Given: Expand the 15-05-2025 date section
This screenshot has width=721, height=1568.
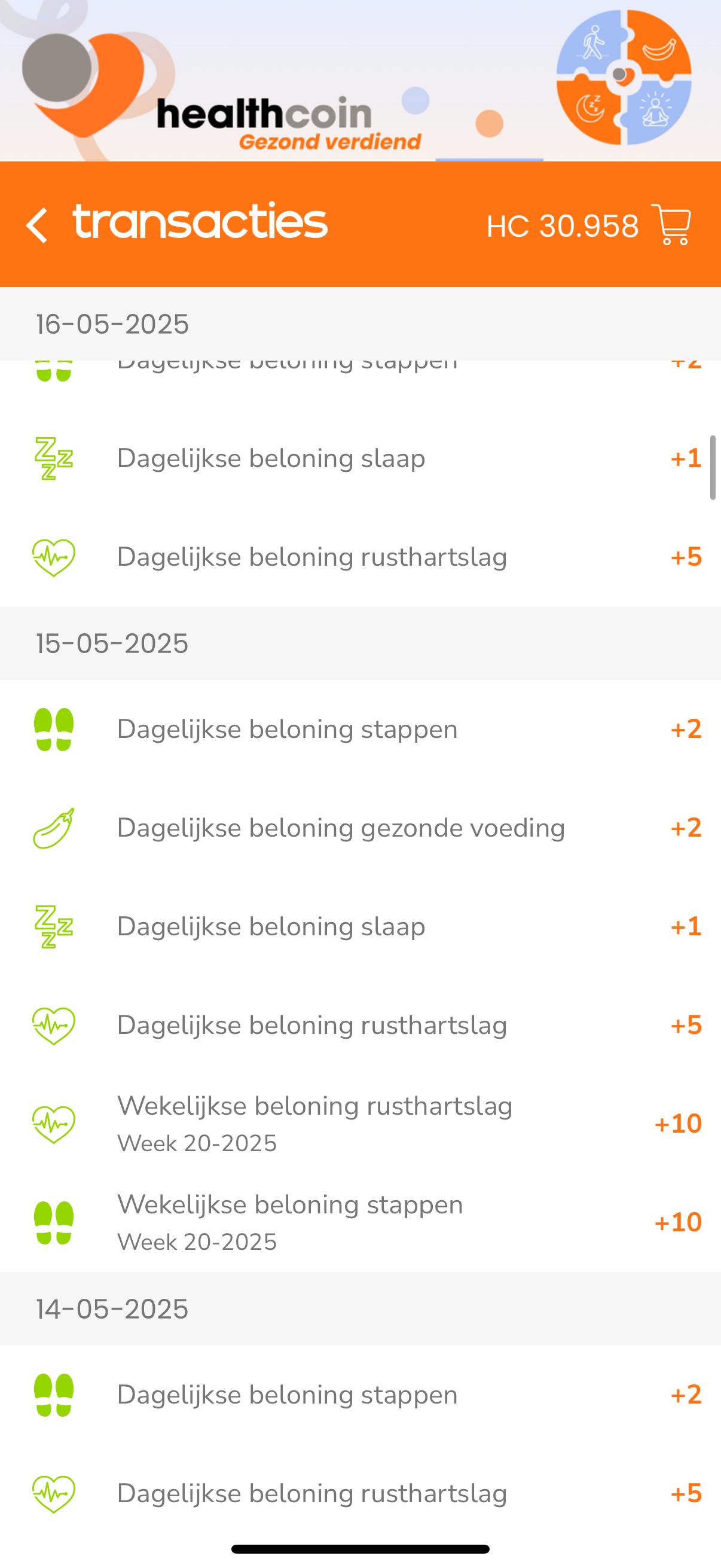Looking at the screenshot, I should (x=112, y=643).
